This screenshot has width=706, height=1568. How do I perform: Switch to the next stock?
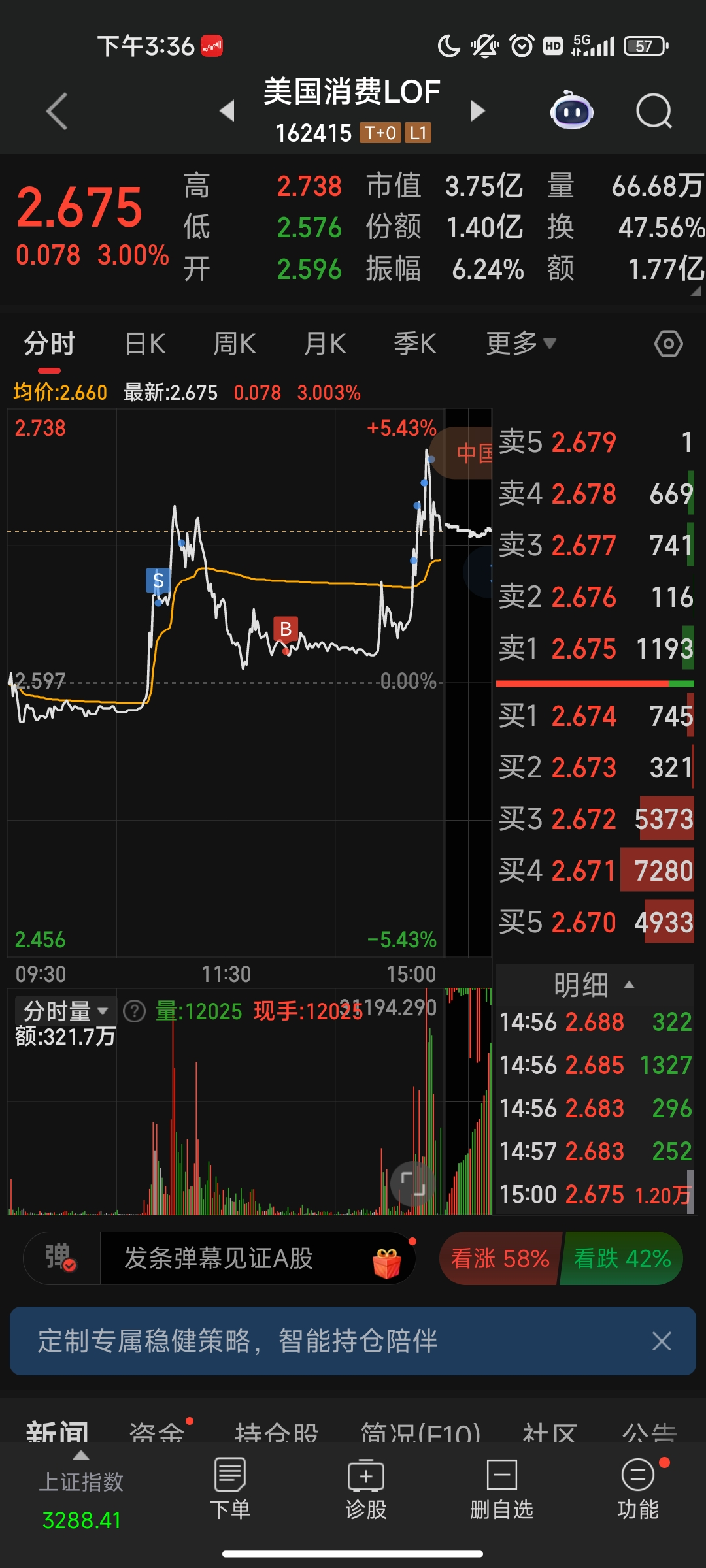coord(478,111)
